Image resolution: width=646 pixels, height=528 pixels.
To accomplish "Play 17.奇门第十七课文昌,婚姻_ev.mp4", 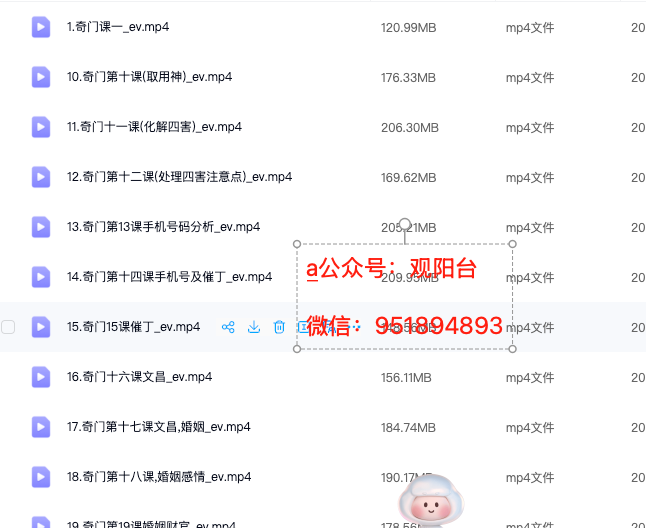I will click(158, 427).
